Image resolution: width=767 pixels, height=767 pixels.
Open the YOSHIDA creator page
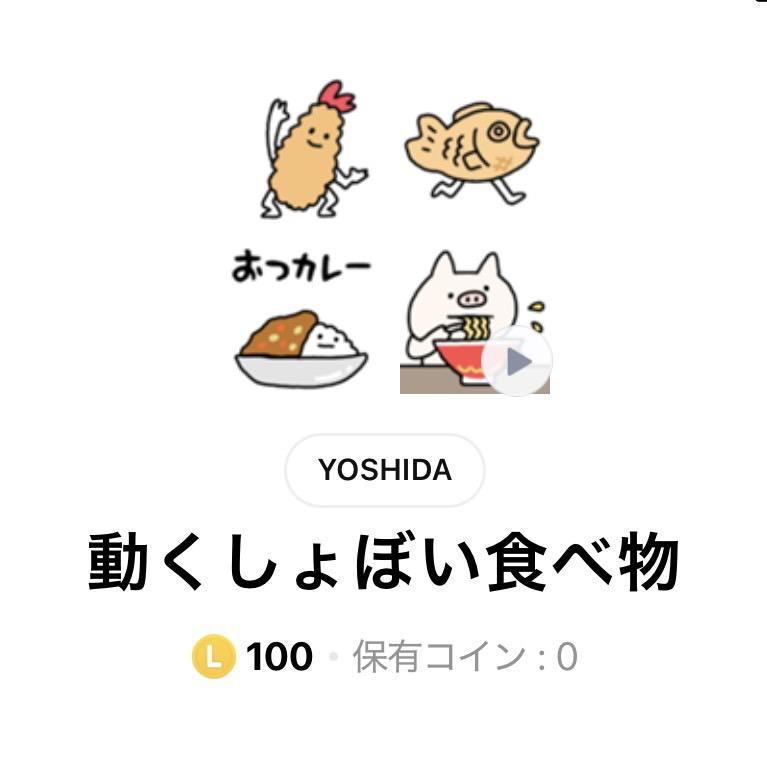click(x=385, y=470)
